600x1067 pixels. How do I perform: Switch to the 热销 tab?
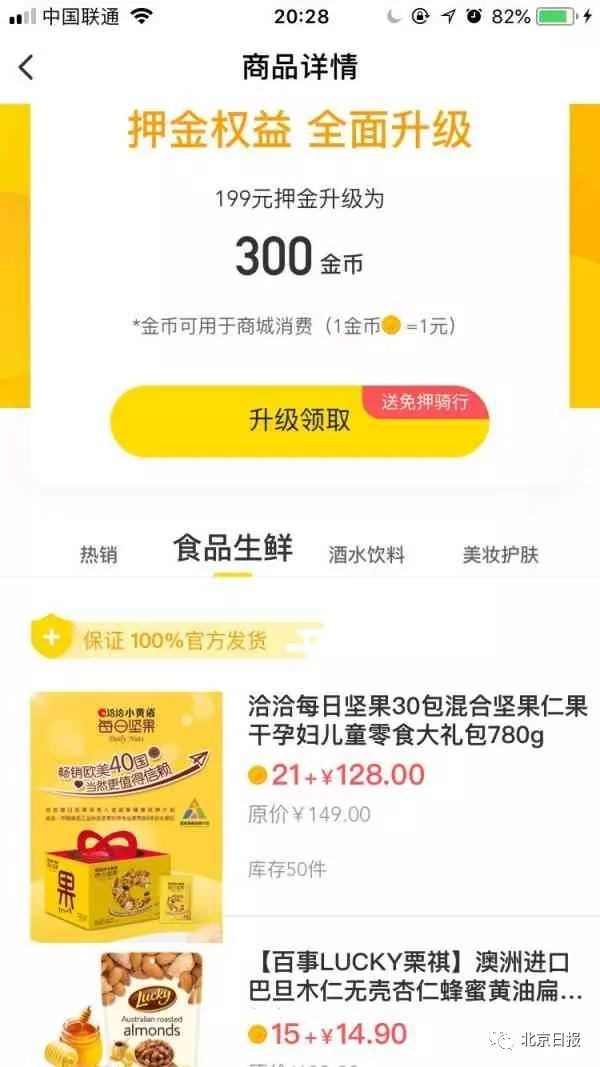tap(98, 554)
